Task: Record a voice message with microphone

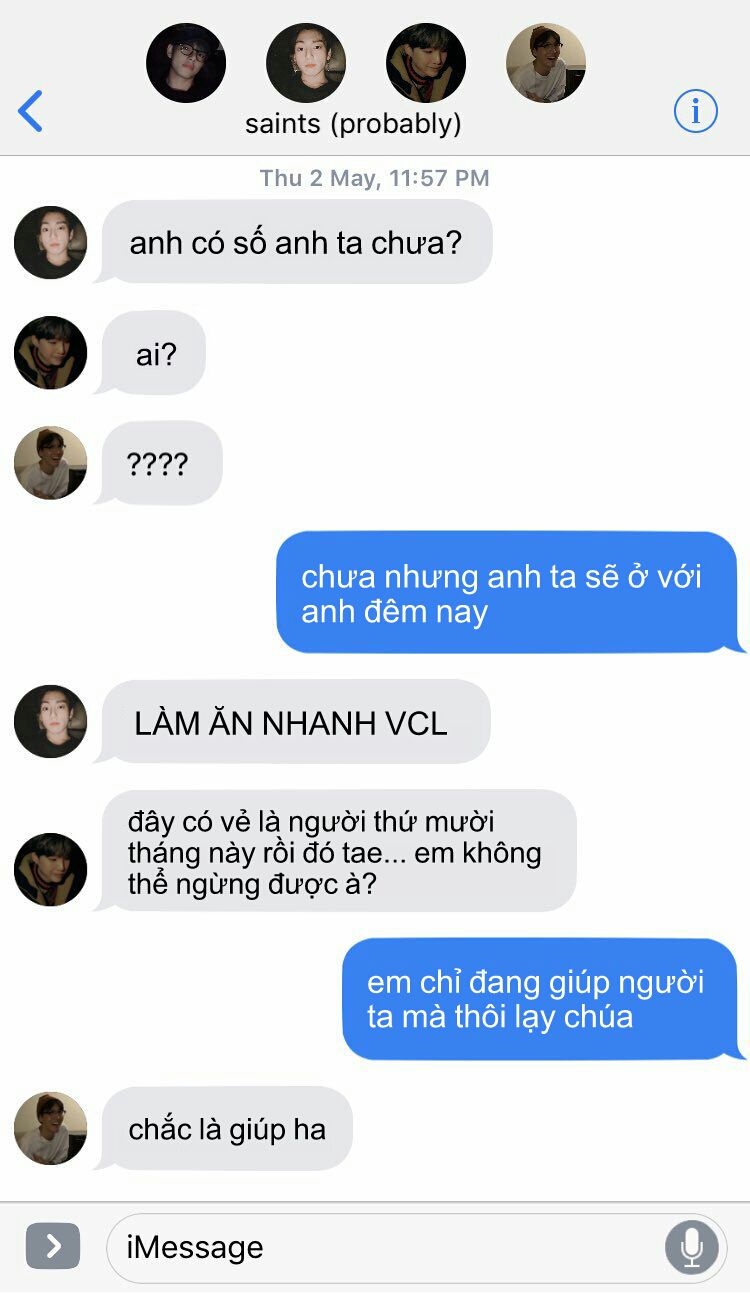Action: click(691, 1247)
